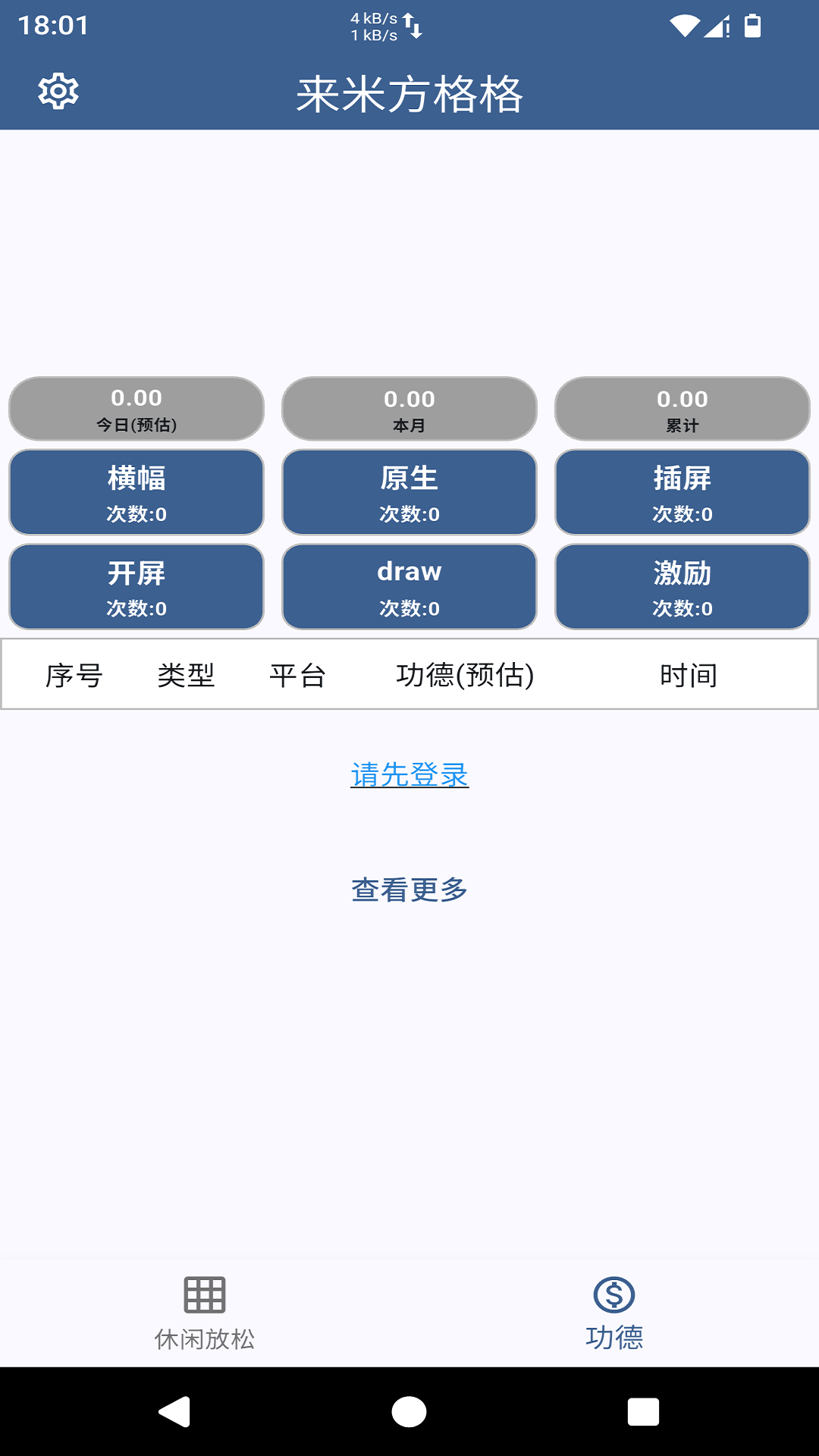819x1456 pixels.
Task: Tap the 开屏 splash ad button
Action: 136,586
